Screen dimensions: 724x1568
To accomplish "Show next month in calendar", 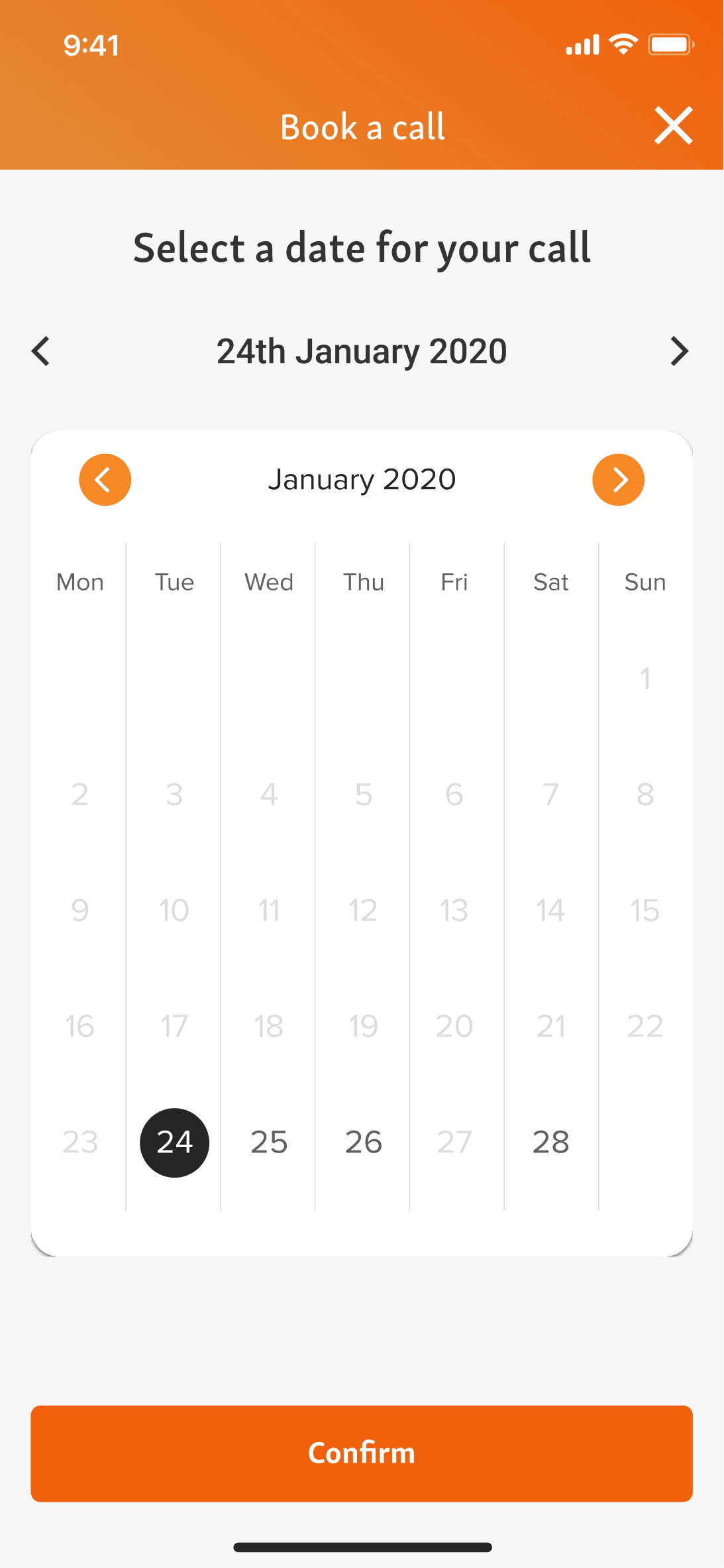I will point(618,480).
